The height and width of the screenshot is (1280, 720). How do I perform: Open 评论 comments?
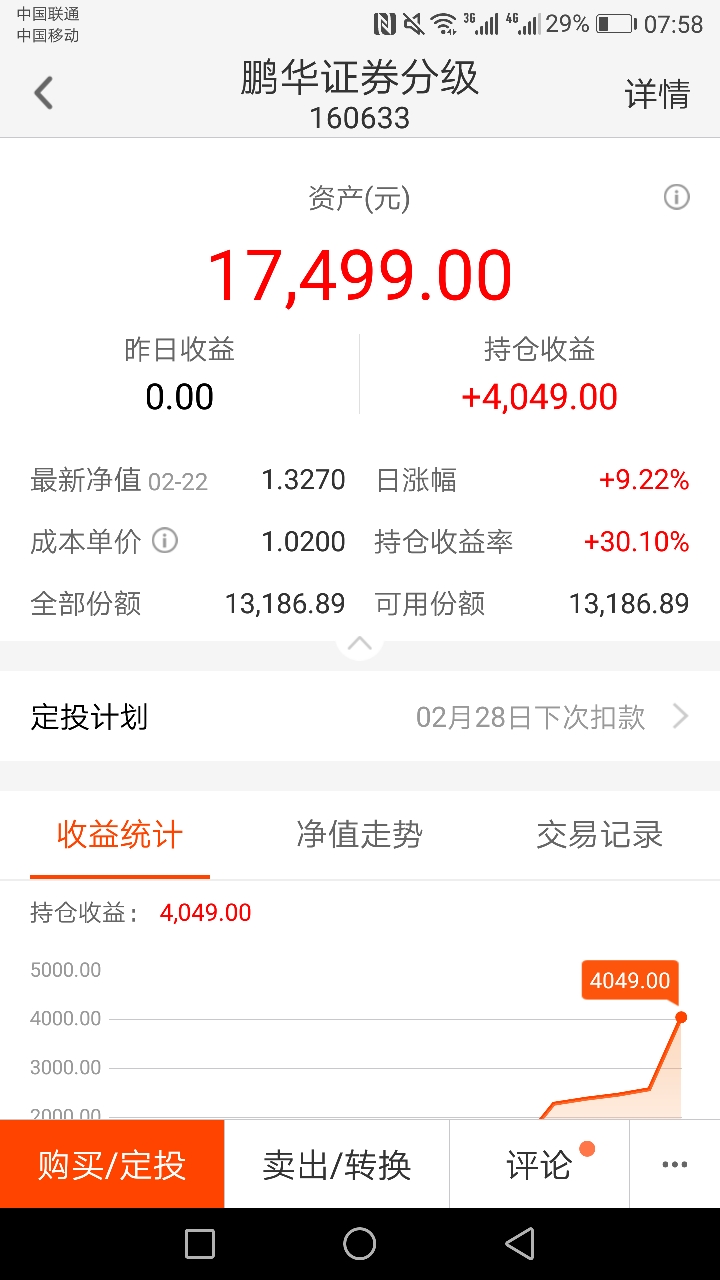click(x=540, y=1164)
